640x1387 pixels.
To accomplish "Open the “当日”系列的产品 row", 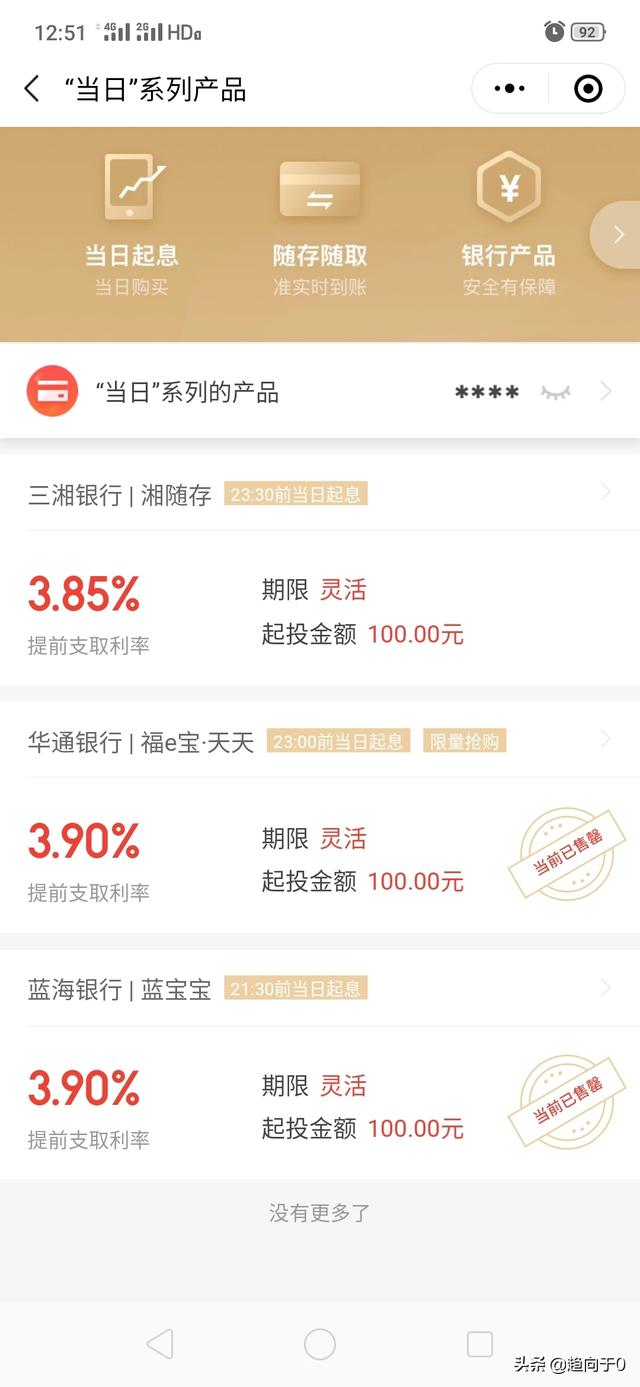I will click(x=320, y=392).
